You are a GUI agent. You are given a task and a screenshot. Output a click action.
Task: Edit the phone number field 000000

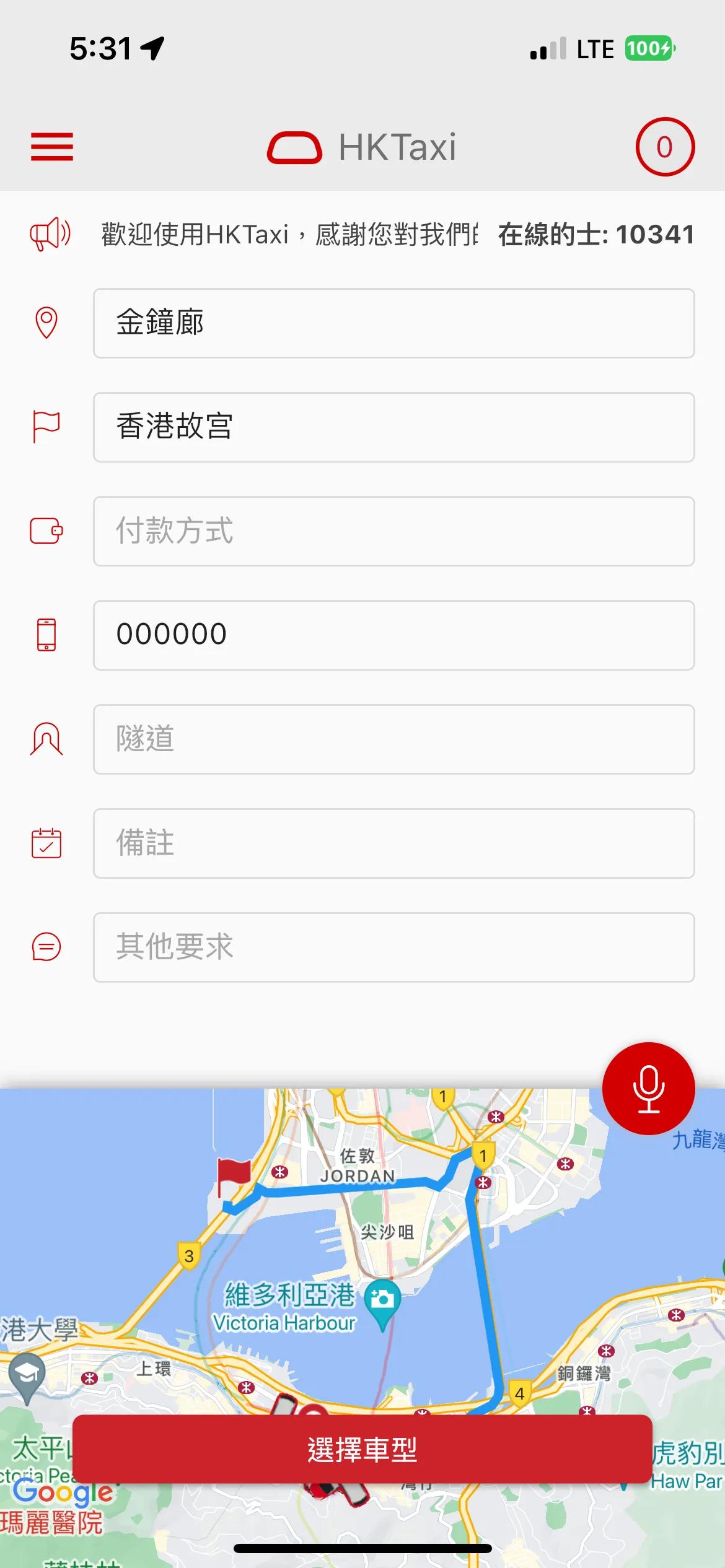pyautogui.click(x=393, y=635)
